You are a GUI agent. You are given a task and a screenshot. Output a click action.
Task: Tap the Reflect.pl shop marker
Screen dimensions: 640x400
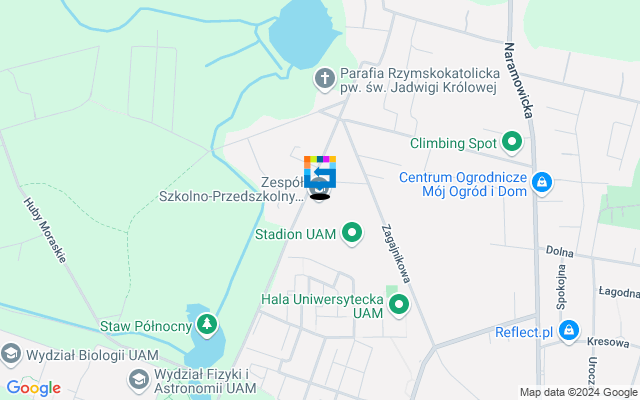569,329
